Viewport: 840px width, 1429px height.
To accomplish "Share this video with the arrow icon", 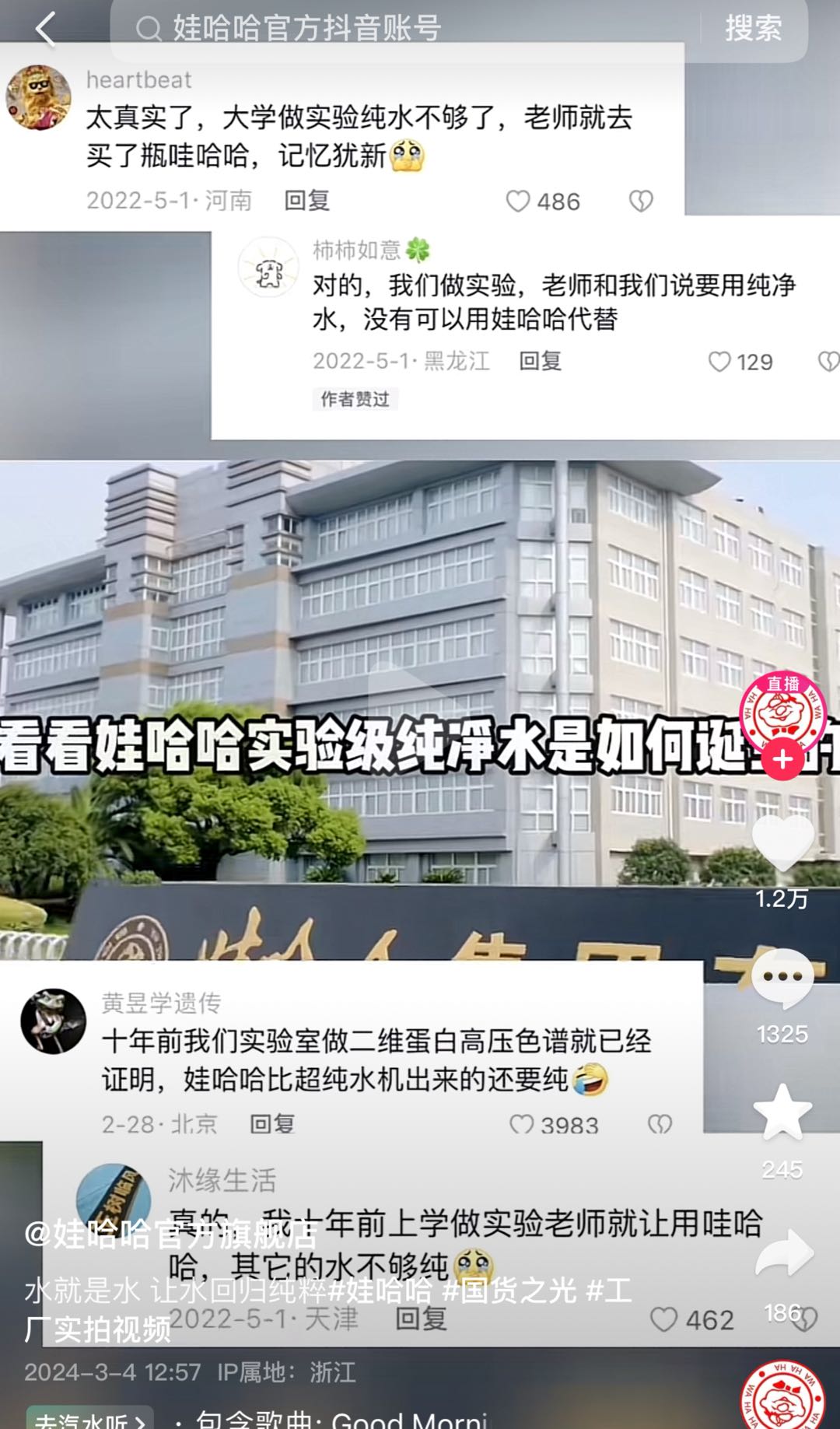I will click(x=784, y=1252).
